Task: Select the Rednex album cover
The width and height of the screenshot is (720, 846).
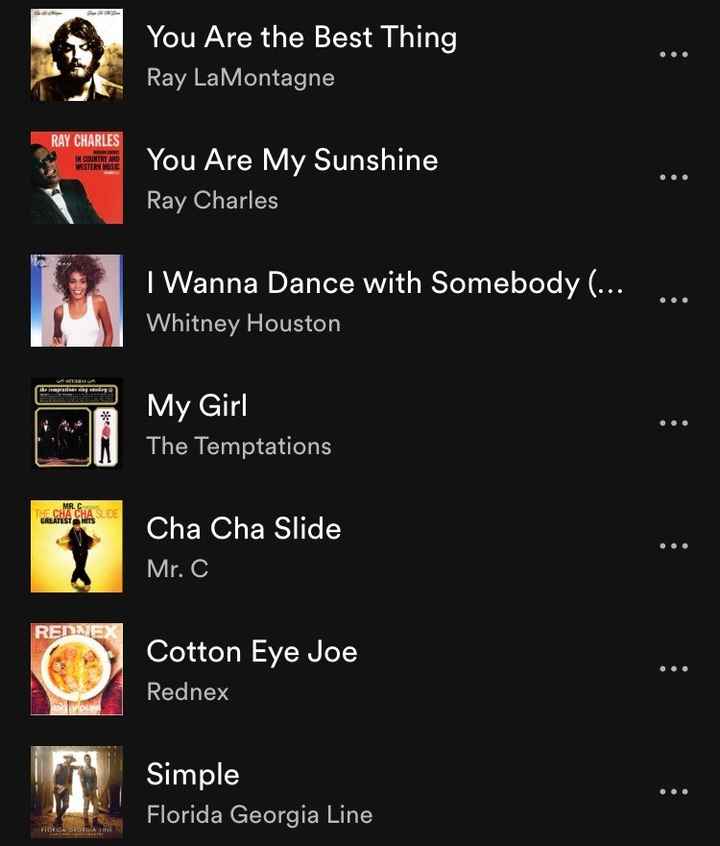Action: (77, 668)
